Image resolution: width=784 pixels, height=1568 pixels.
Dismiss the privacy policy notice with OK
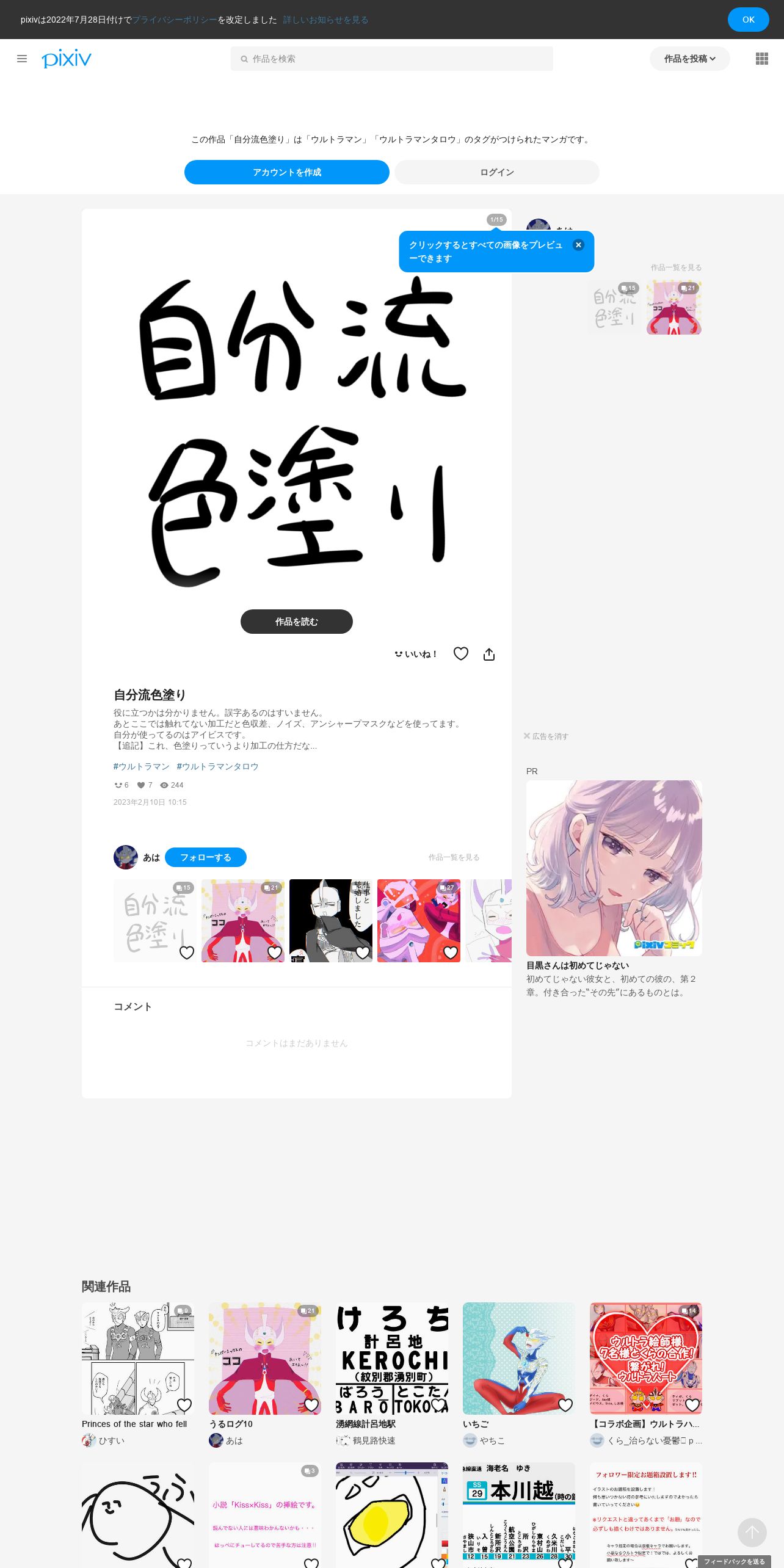[x=748, y=20]
